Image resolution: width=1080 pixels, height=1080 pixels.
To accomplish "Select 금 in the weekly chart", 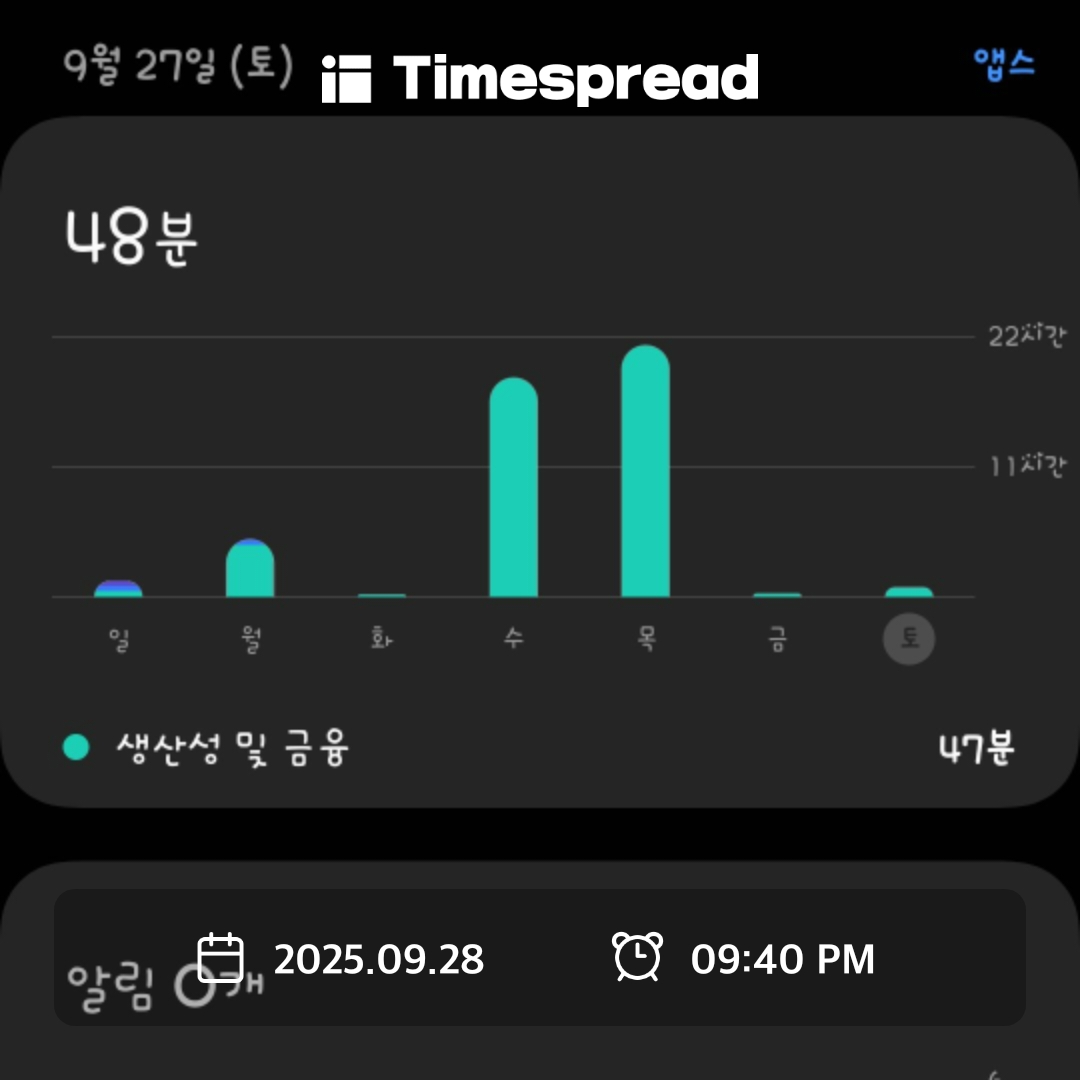I will pyautogui.click(x=777, y=640).
